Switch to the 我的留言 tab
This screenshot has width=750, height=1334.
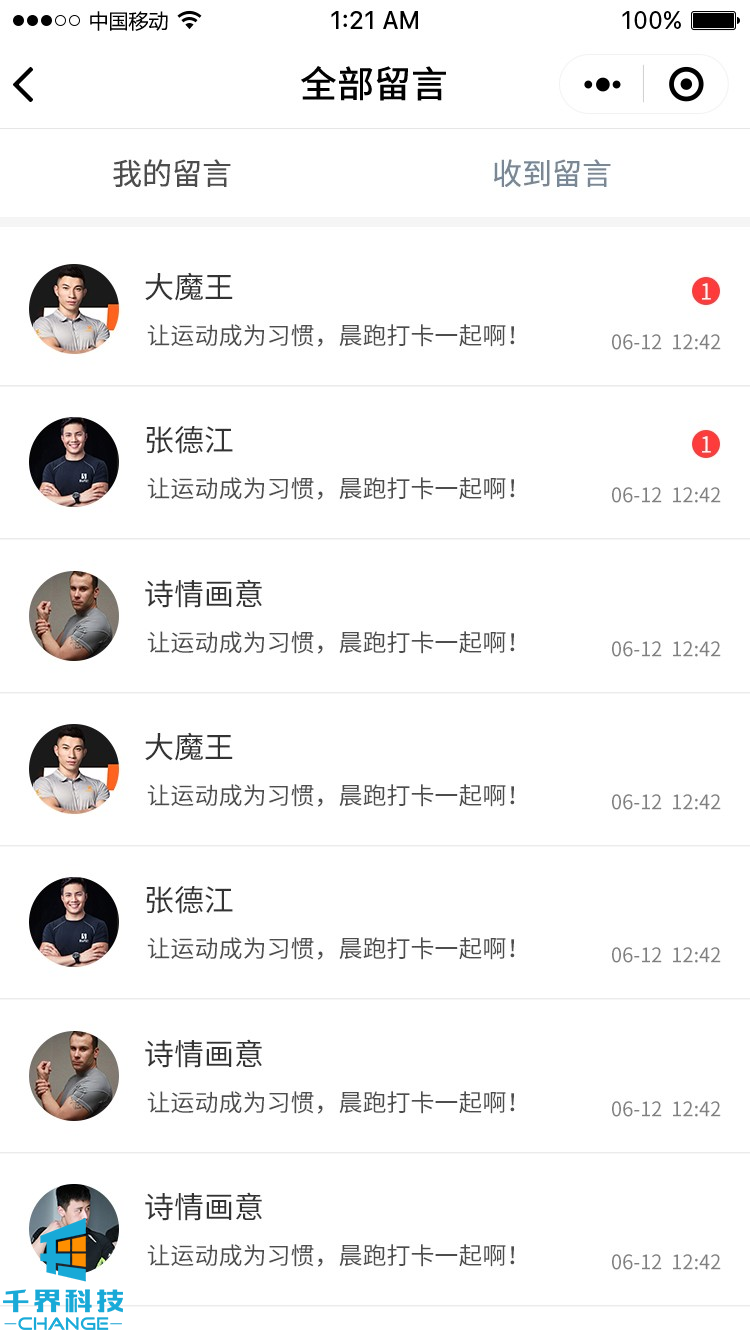coord(171,174)
